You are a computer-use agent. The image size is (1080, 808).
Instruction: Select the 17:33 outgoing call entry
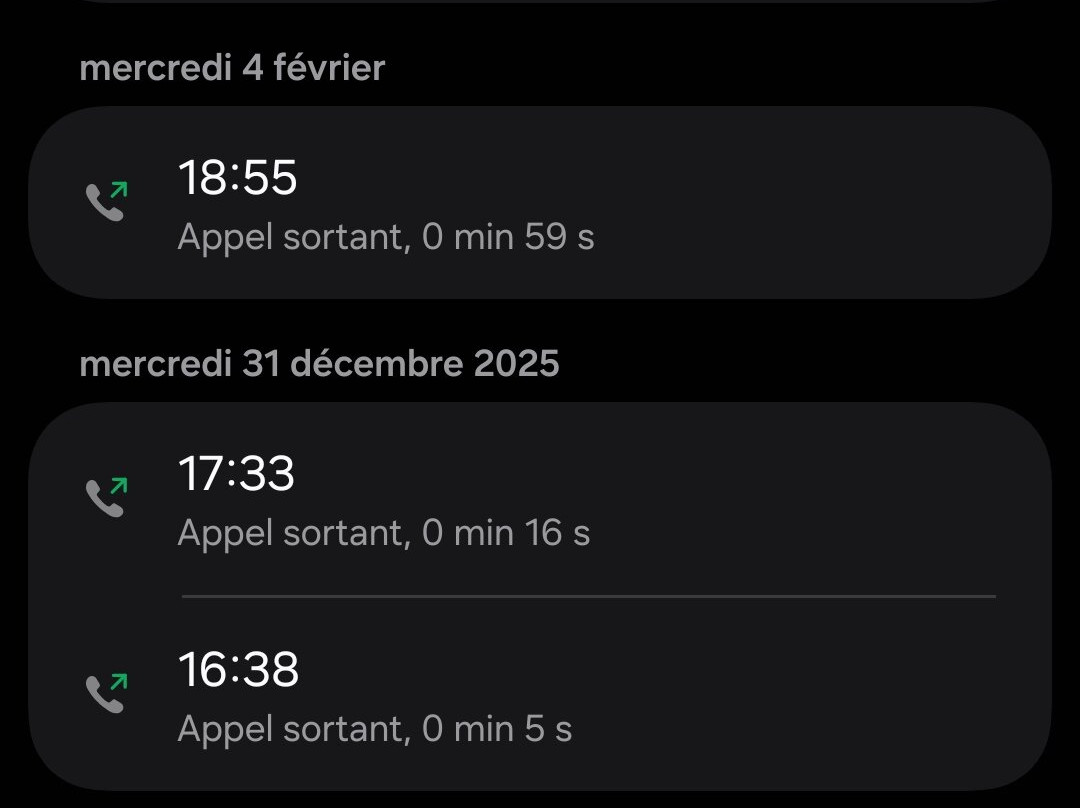(x=540, y=500)
